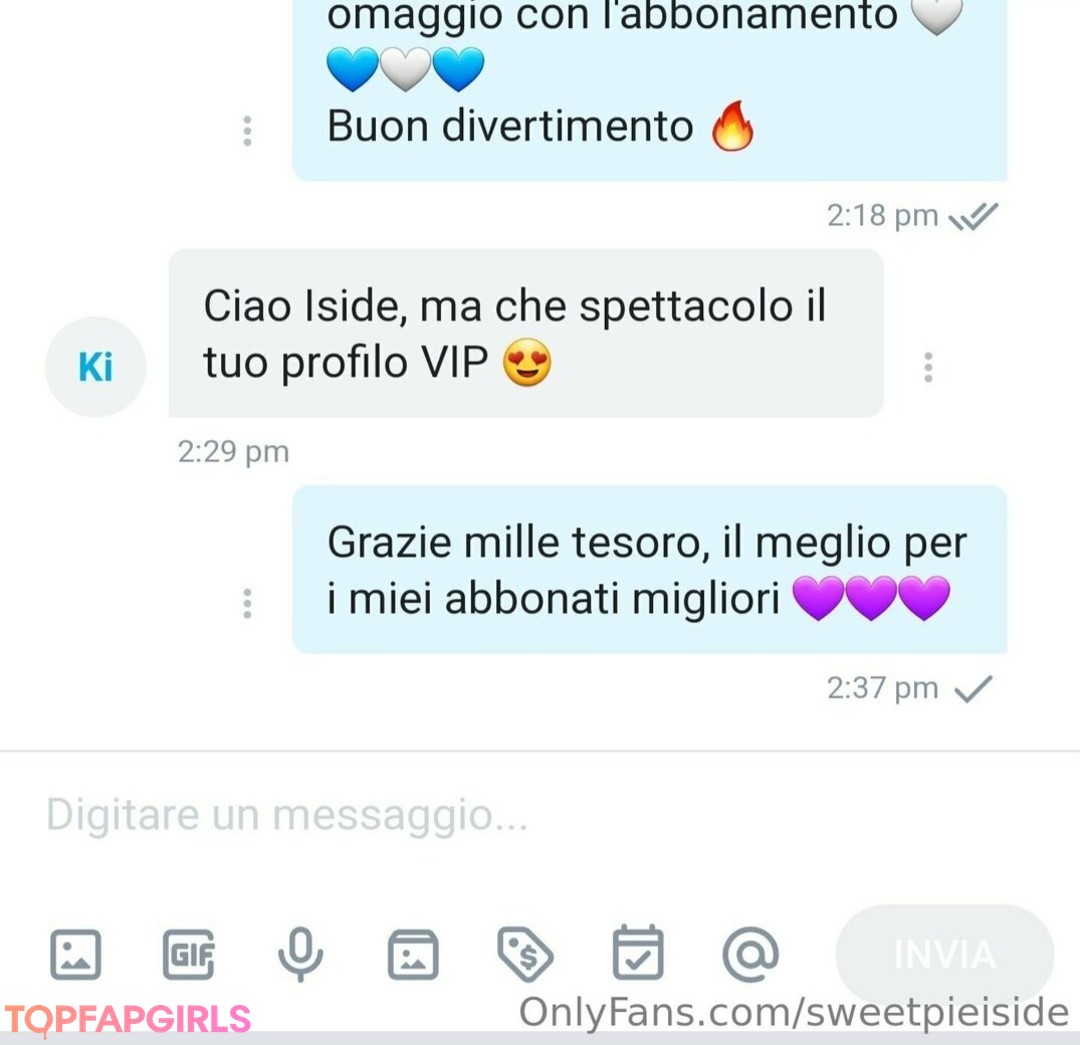This screenshot has height=1045, width=1080.
Task: Open options for the "Ciao Iside" message
Action: [x=928, y=368]
